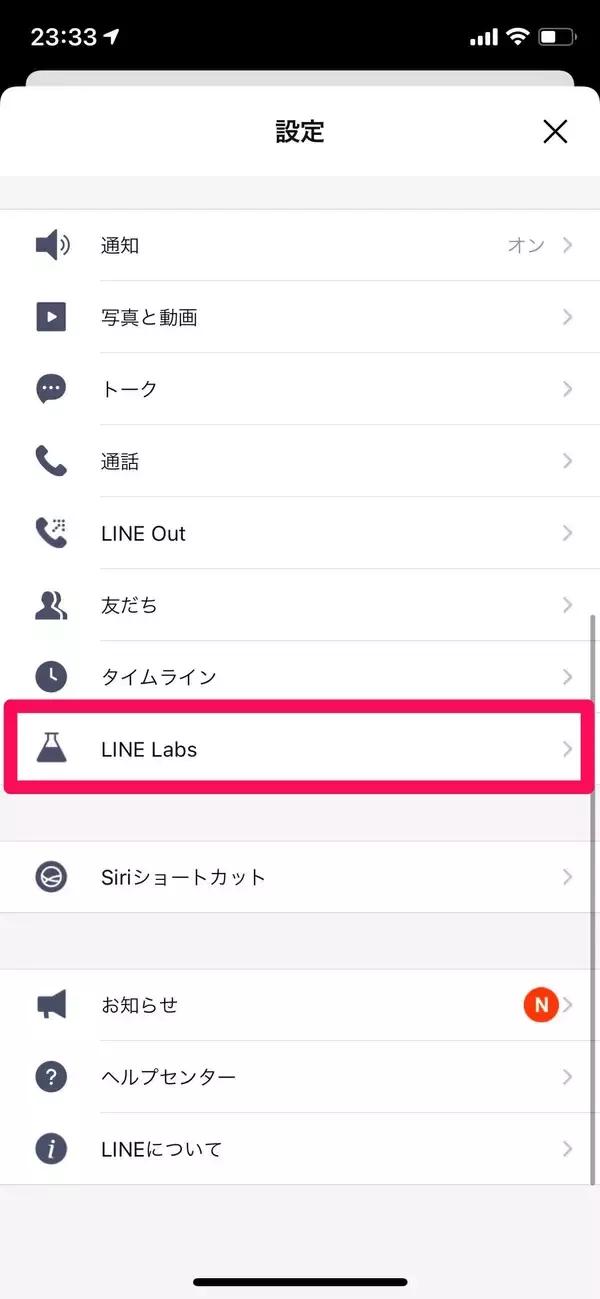The height and width of the screenshot is (1299, 600).
Task: Go to タイムライン settings
Action: (x=300, y=677)
